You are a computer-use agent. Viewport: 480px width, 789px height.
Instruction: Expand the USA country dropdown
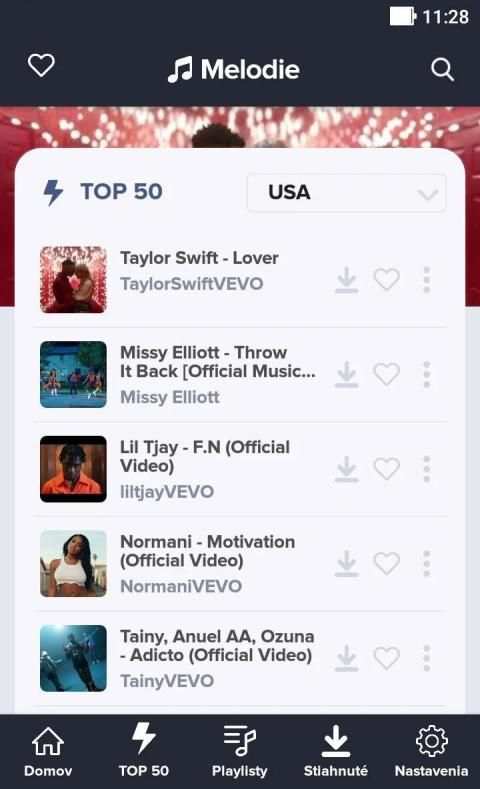click(346, 193)
